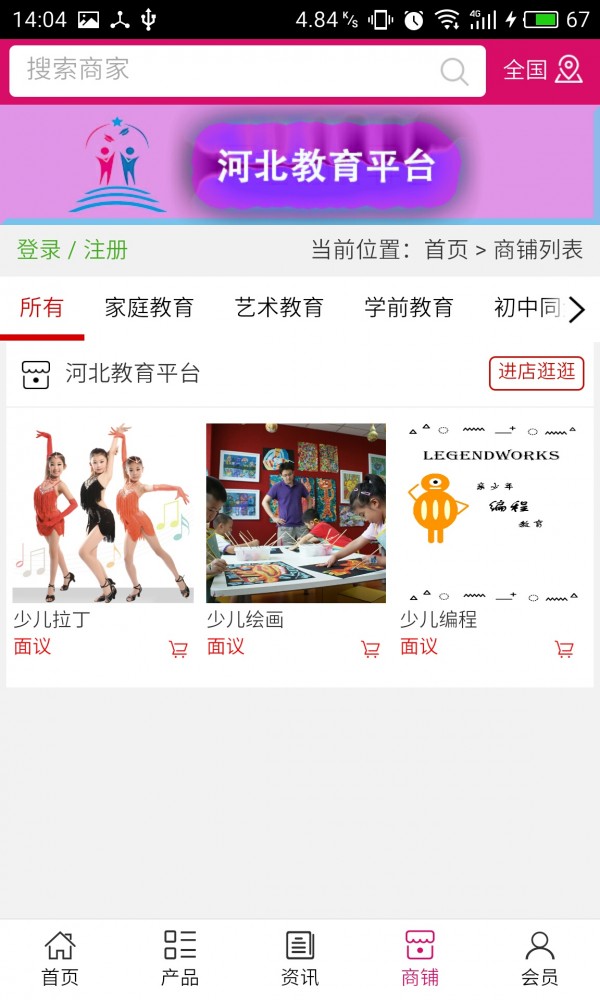Open 资讯 bottom tab

(x=300, y=958)
